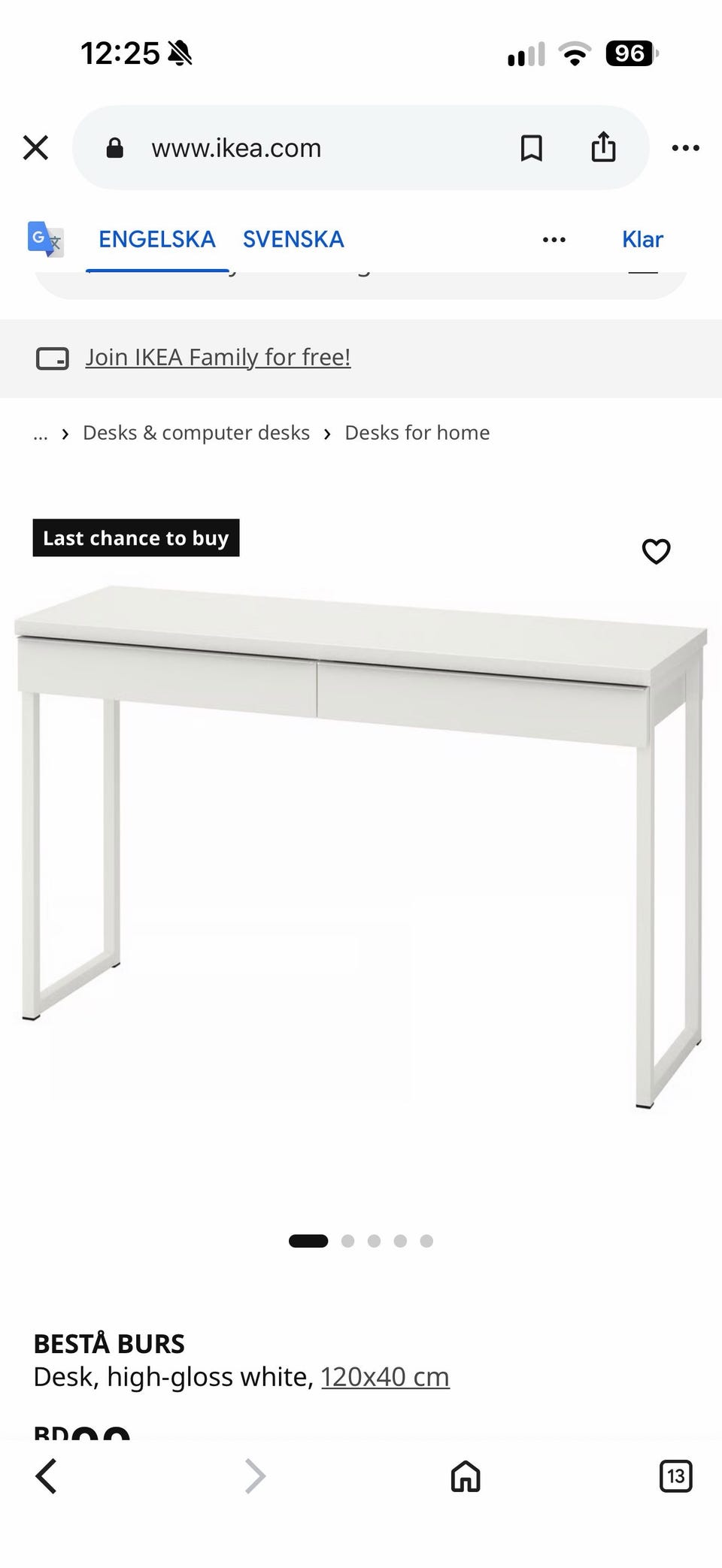Go back to the previous page

(x=47, y=1476)
